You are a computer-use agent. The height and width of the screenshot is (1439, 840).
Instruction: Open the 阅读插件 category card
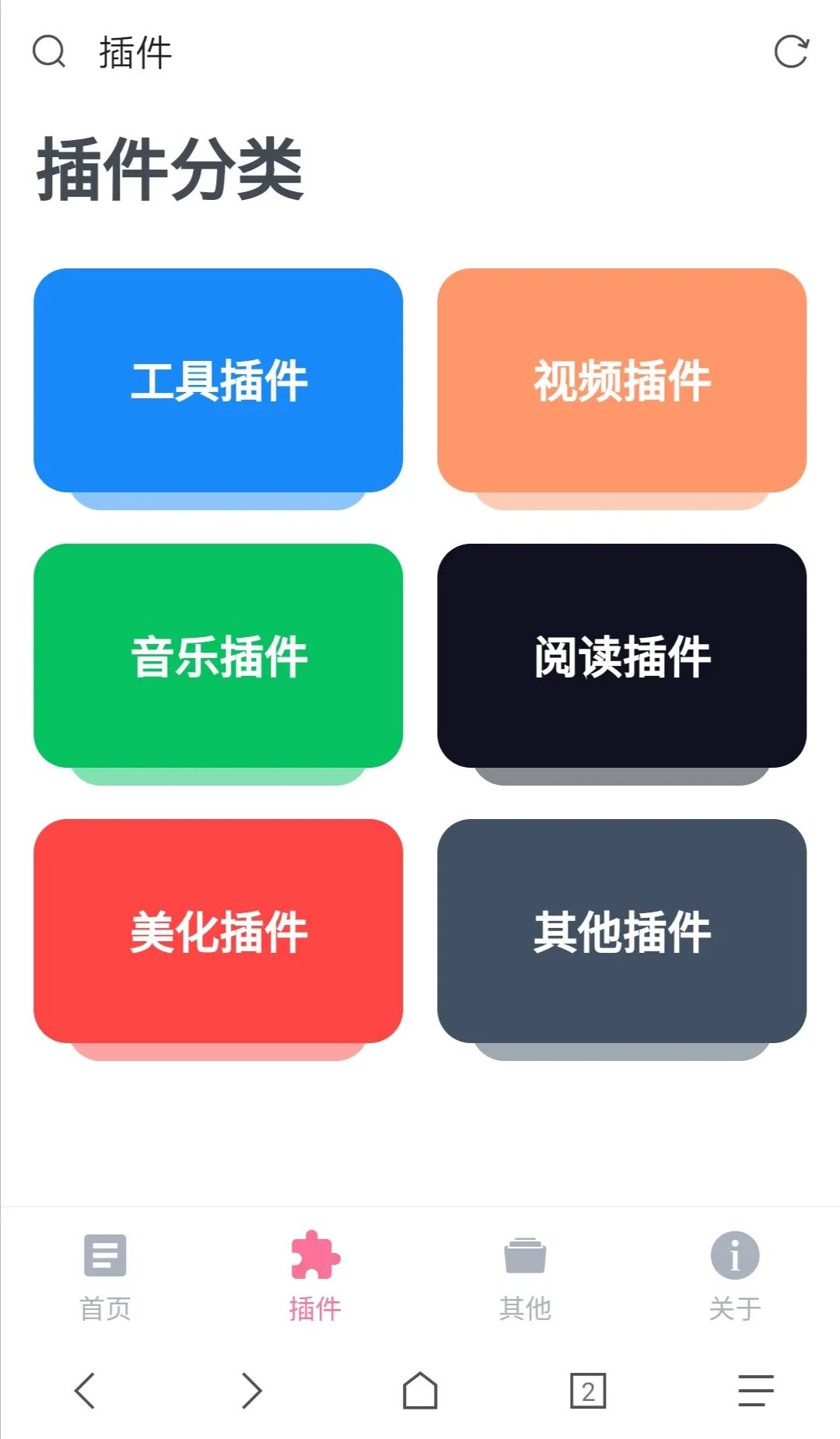tap(621, 656)
